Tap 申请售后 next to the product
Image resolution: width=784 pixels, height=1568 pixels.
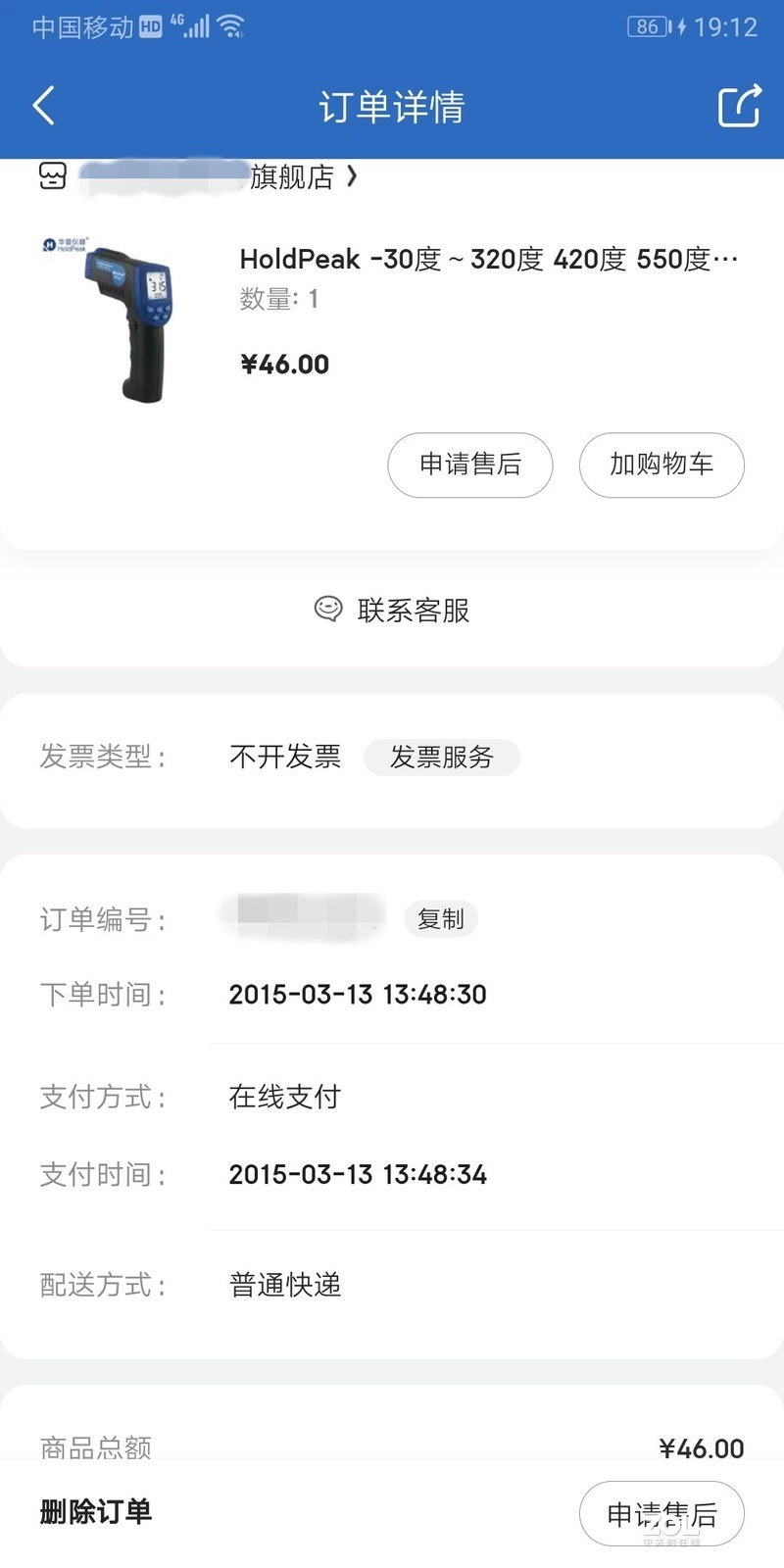click(x=469, y=465)
